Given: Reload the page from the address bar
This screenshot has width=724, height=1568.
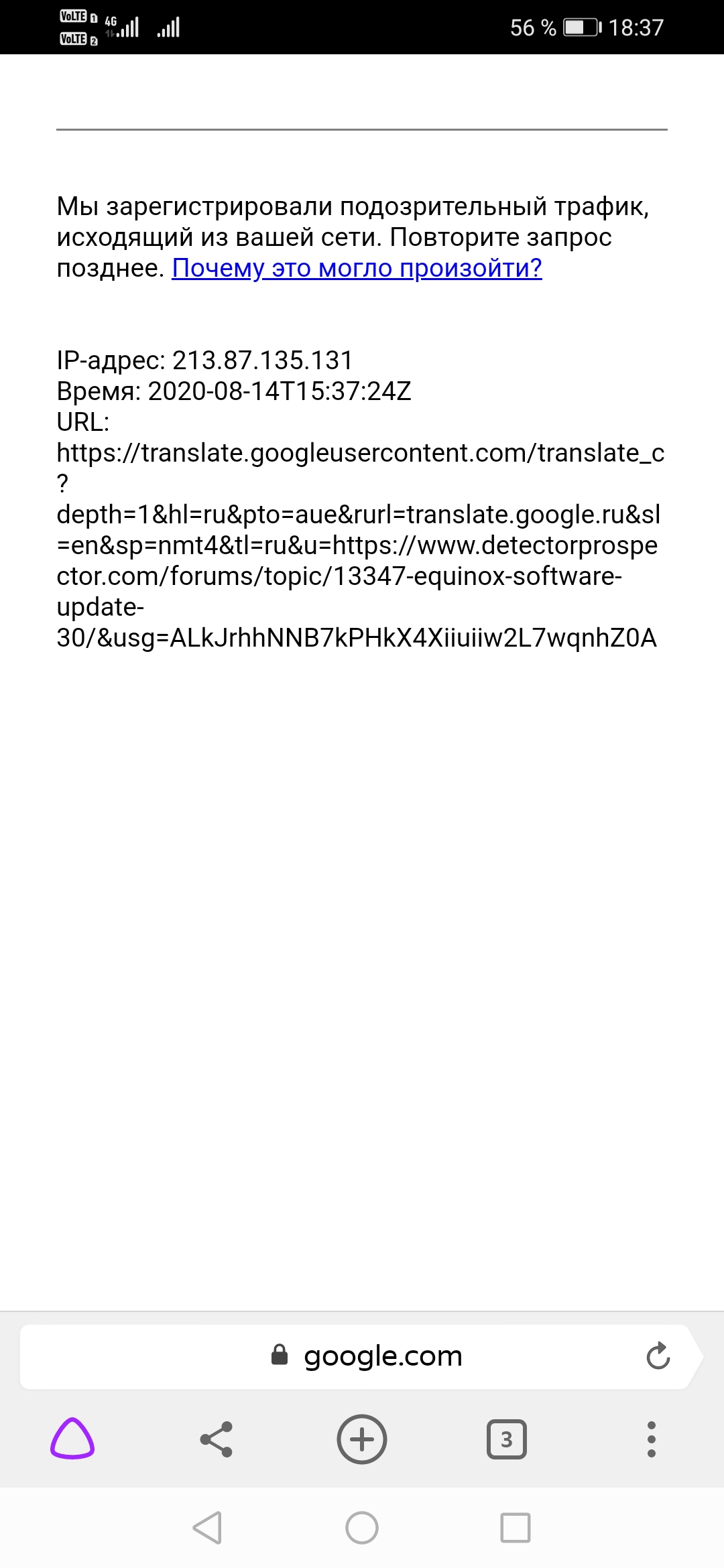Looking at the screenshot, I should 658,1356.
